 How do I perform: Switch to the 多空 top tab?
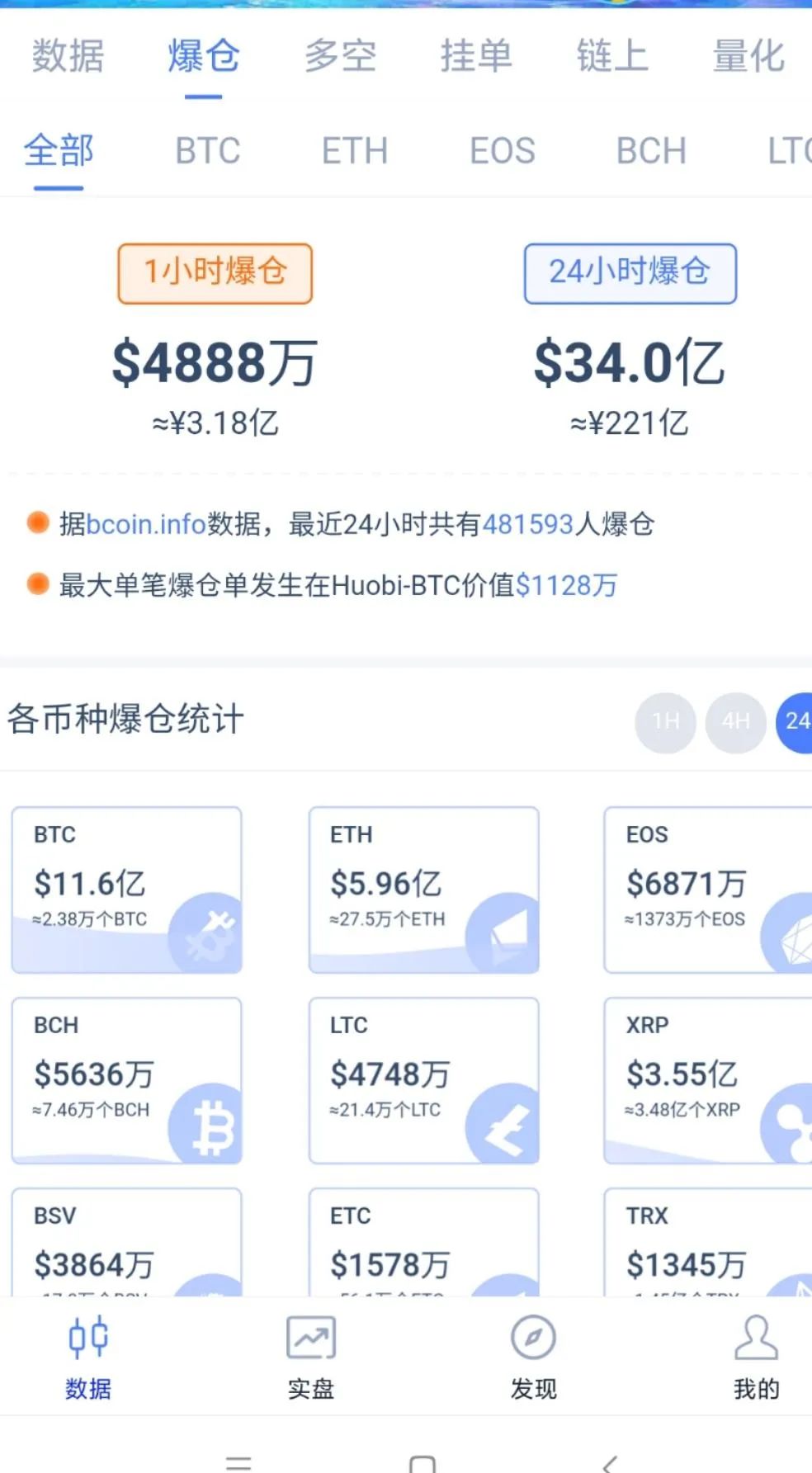pyautogui.click(x=340, y=57)
